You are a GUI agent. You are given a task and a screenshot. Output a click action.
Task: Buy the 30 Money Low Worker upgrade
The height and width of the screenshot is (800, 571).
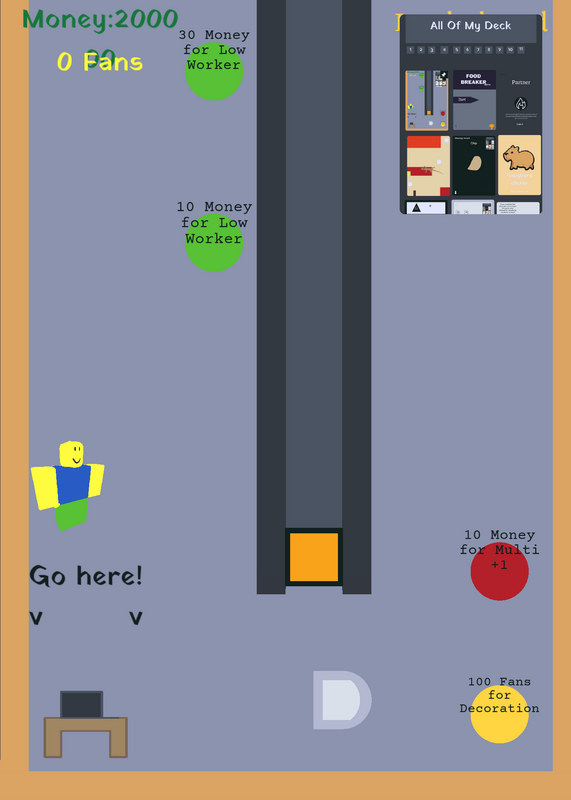click(x=214, y=71)
